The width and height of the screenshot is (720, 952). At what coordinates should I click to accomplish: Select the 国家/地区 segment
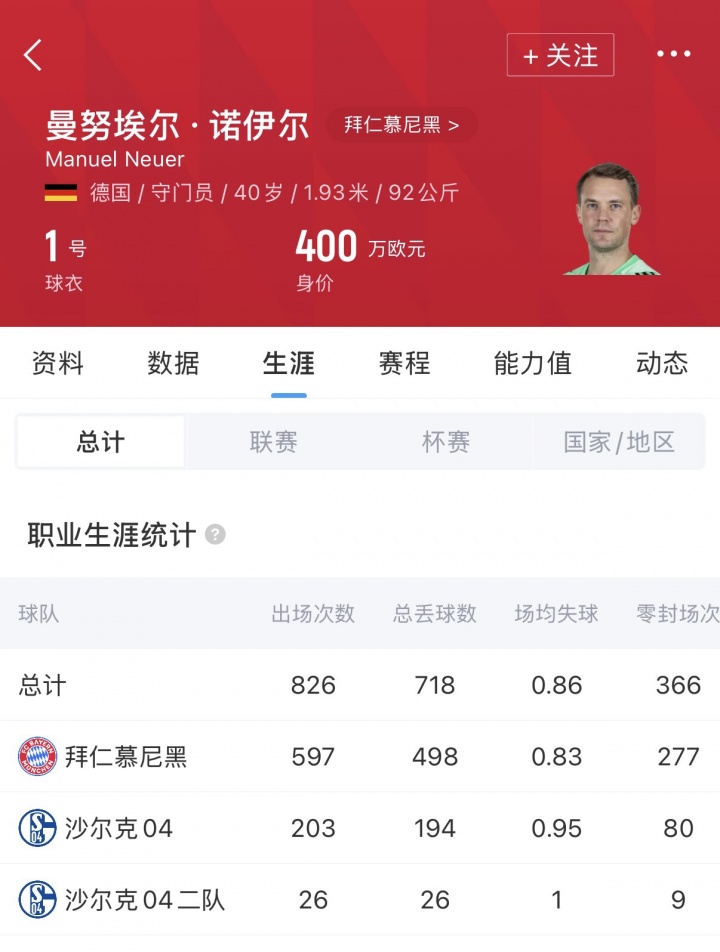pos(619,441)
